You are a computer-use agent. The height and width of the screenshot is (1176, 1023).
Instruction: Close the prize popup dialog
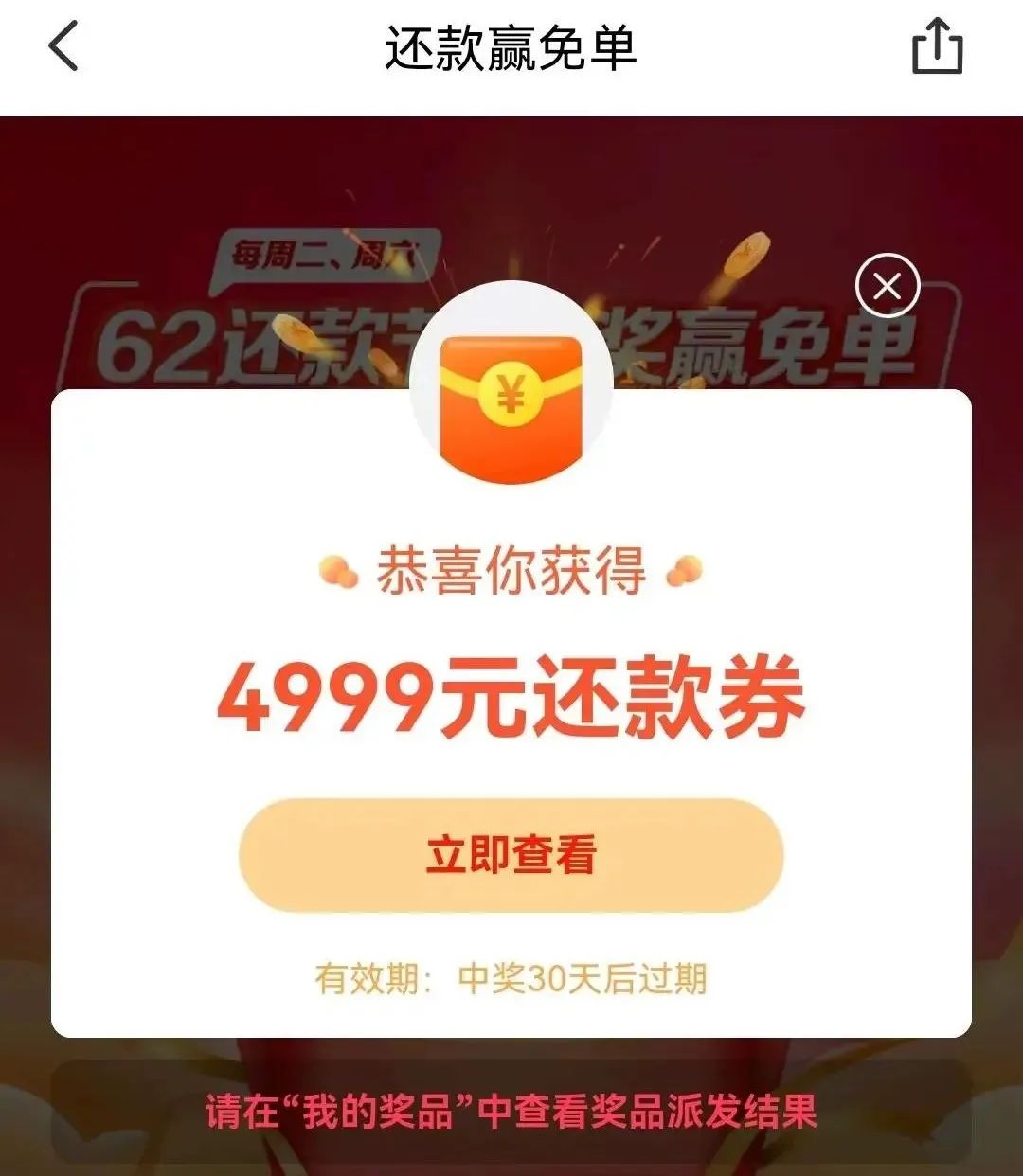pyautogui.click(x=887, y=286)
